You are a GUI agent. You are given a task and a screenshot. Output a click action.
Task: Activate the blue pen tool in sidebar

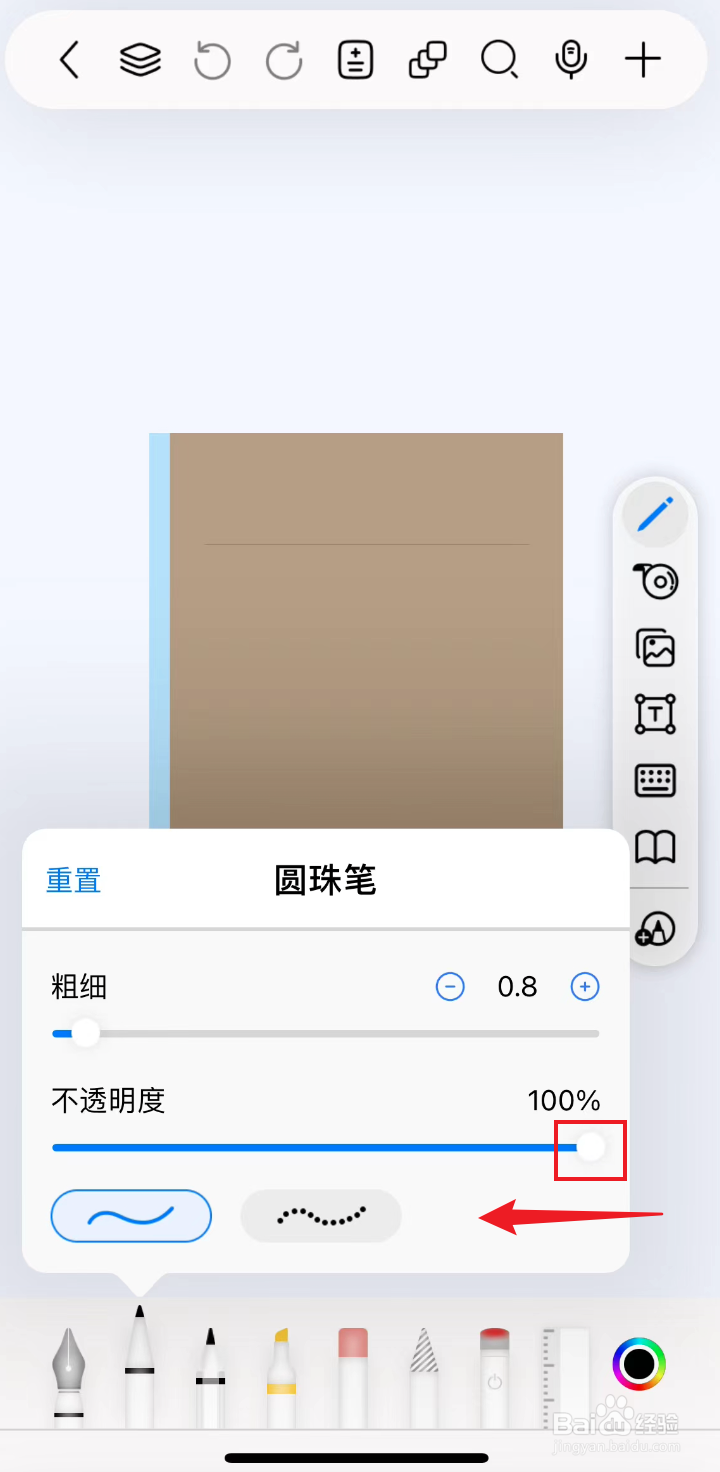[655, 514]
